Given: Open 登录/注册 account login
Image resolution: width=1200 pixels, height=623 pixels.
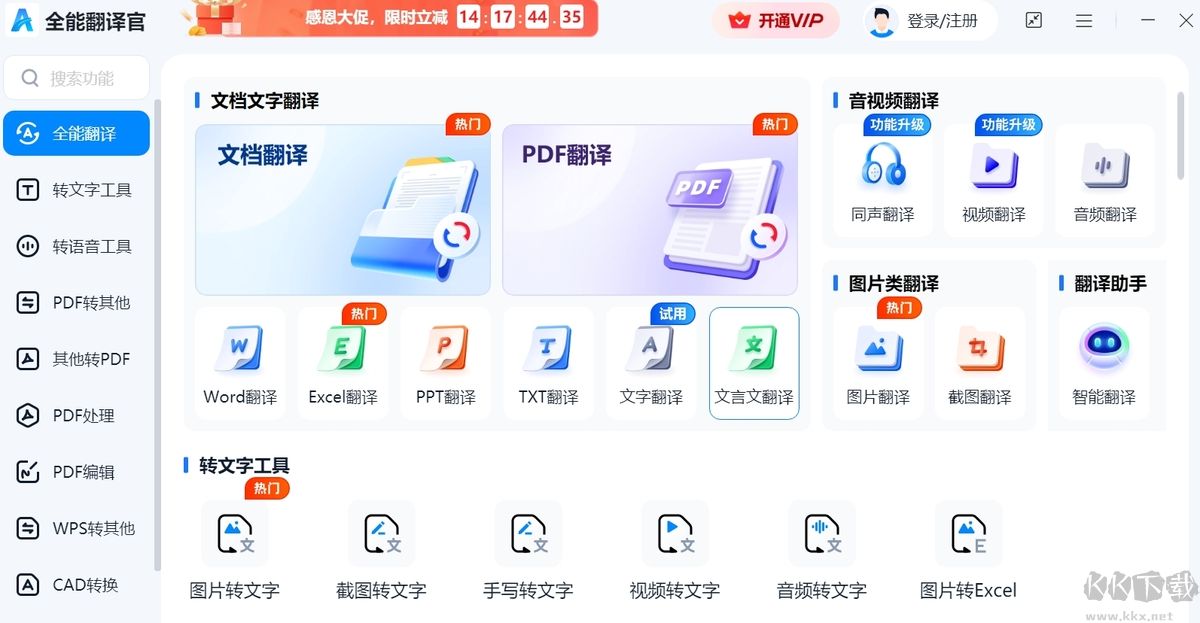Looking at the screenshot, I should (930, 20).
